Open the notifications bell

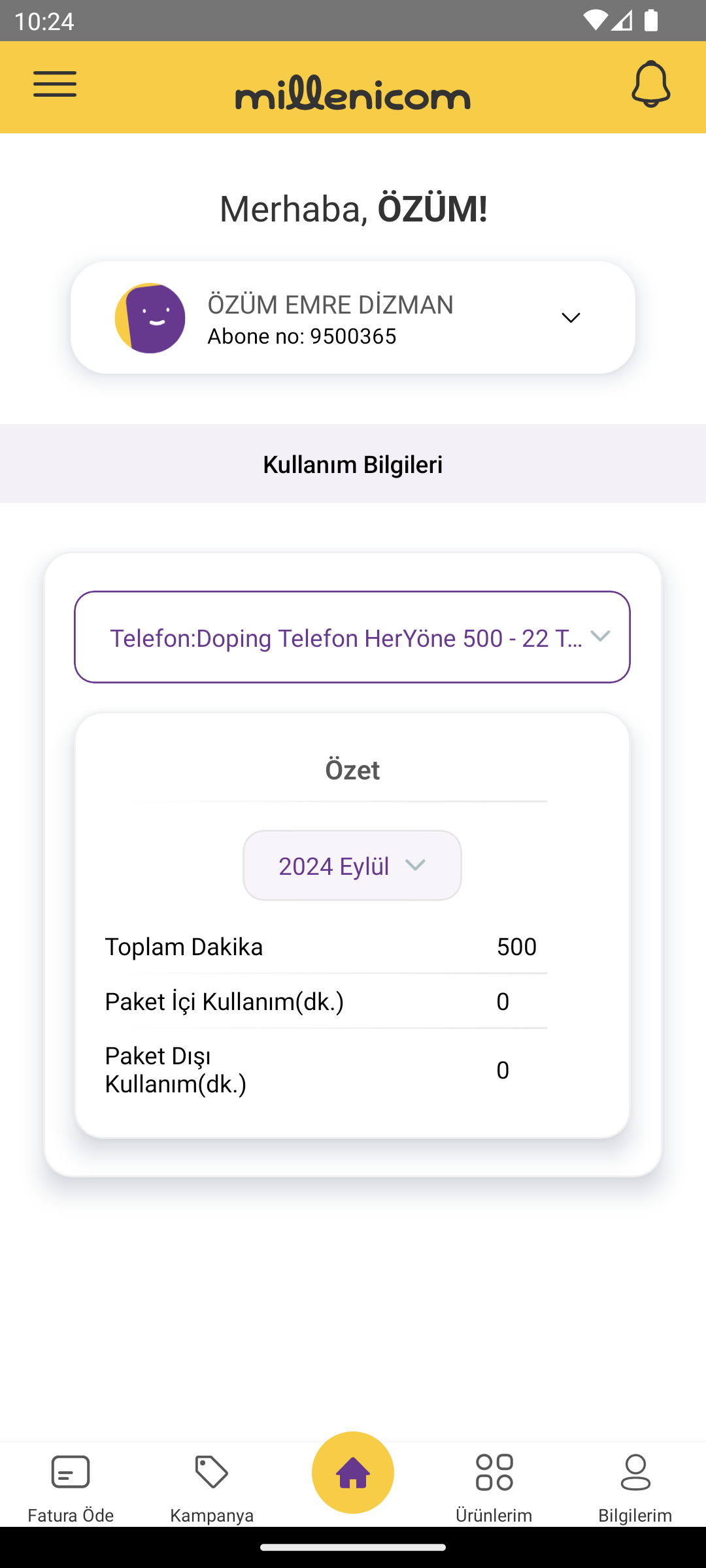(650, 85)
